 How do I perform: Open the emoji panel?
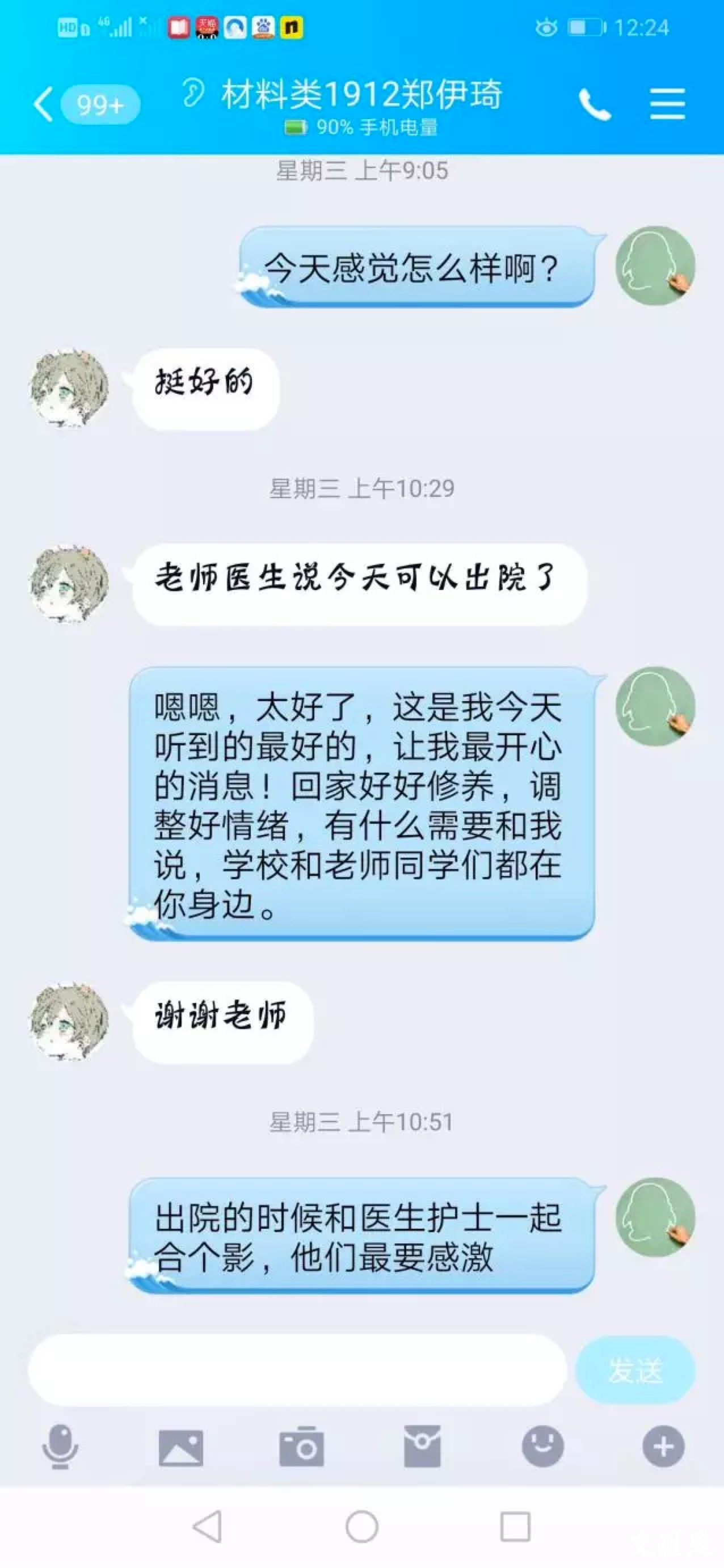coord(542,1447)
